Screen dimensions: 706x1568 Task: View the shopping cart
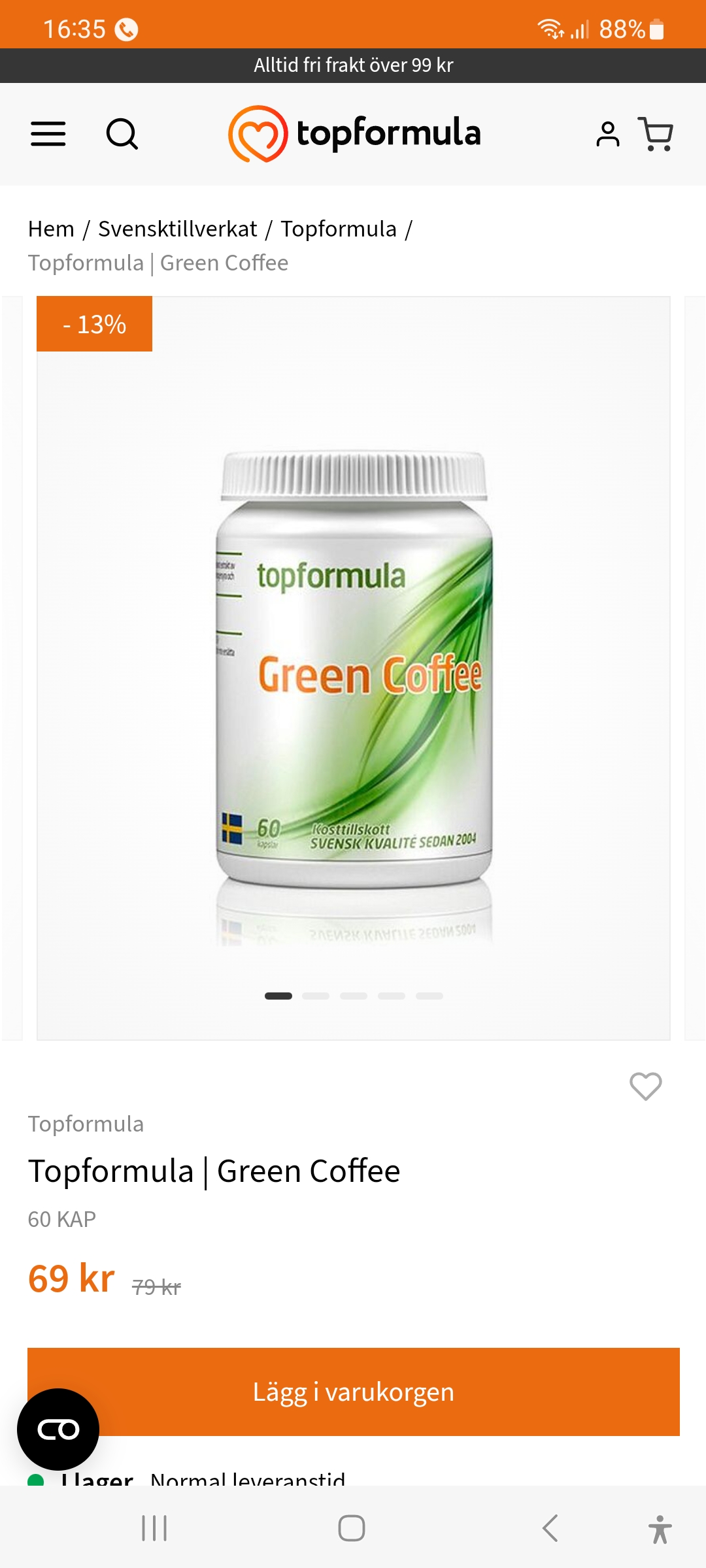click(x=656, y=134)
